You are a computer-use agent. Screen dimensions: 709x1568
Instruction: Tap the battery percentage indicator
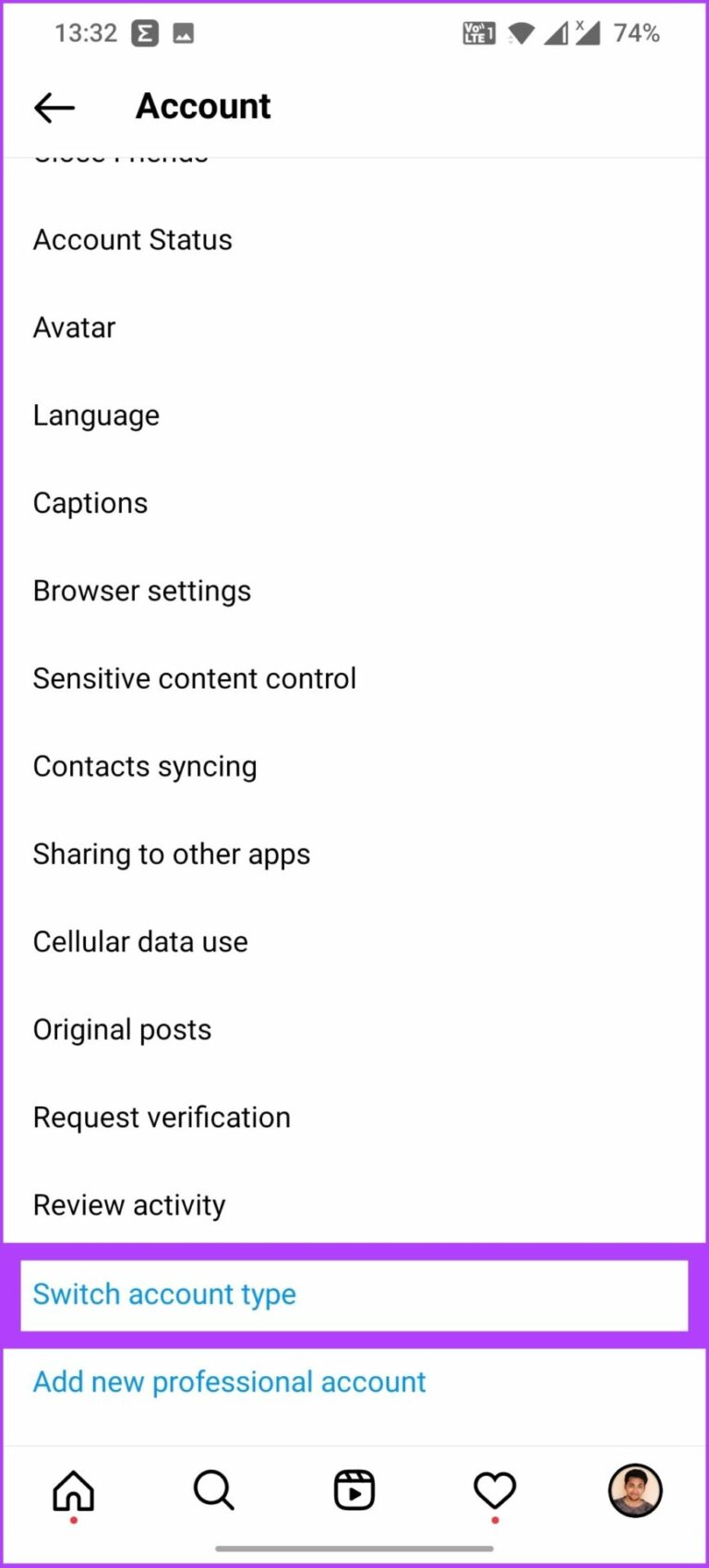coord(635,32)
